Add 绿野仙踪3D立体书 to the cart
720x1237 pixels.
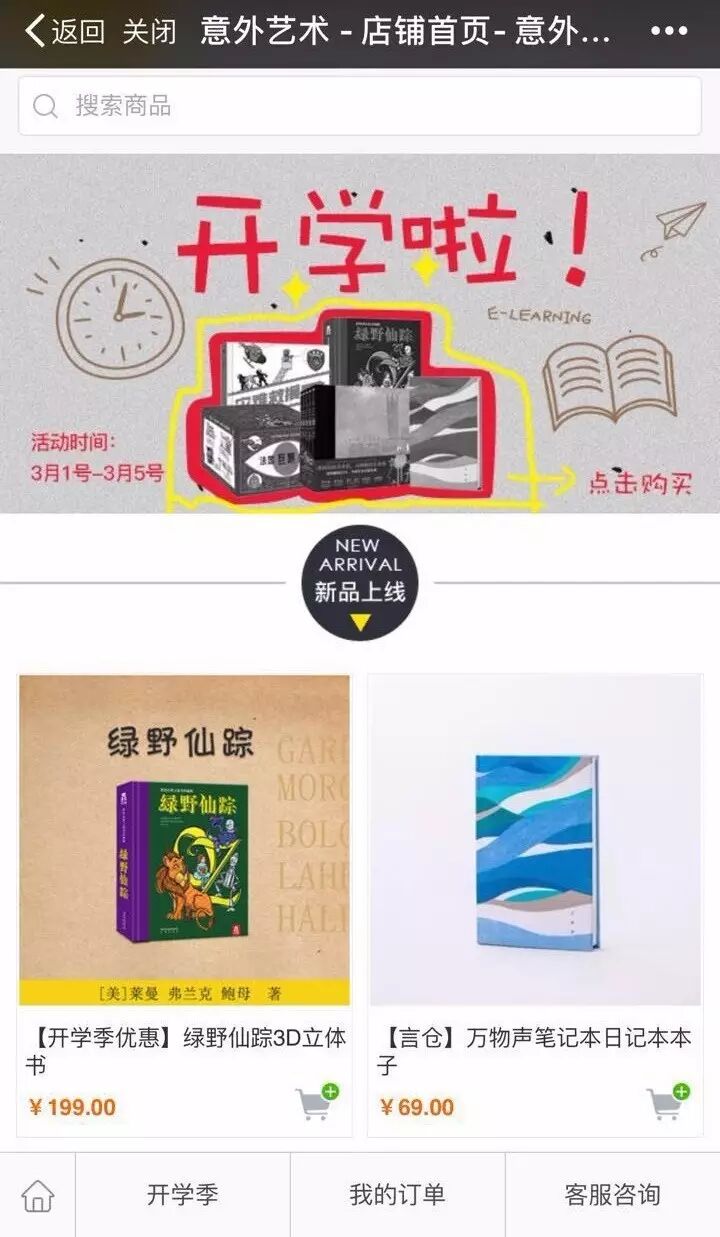[318, 1102]
